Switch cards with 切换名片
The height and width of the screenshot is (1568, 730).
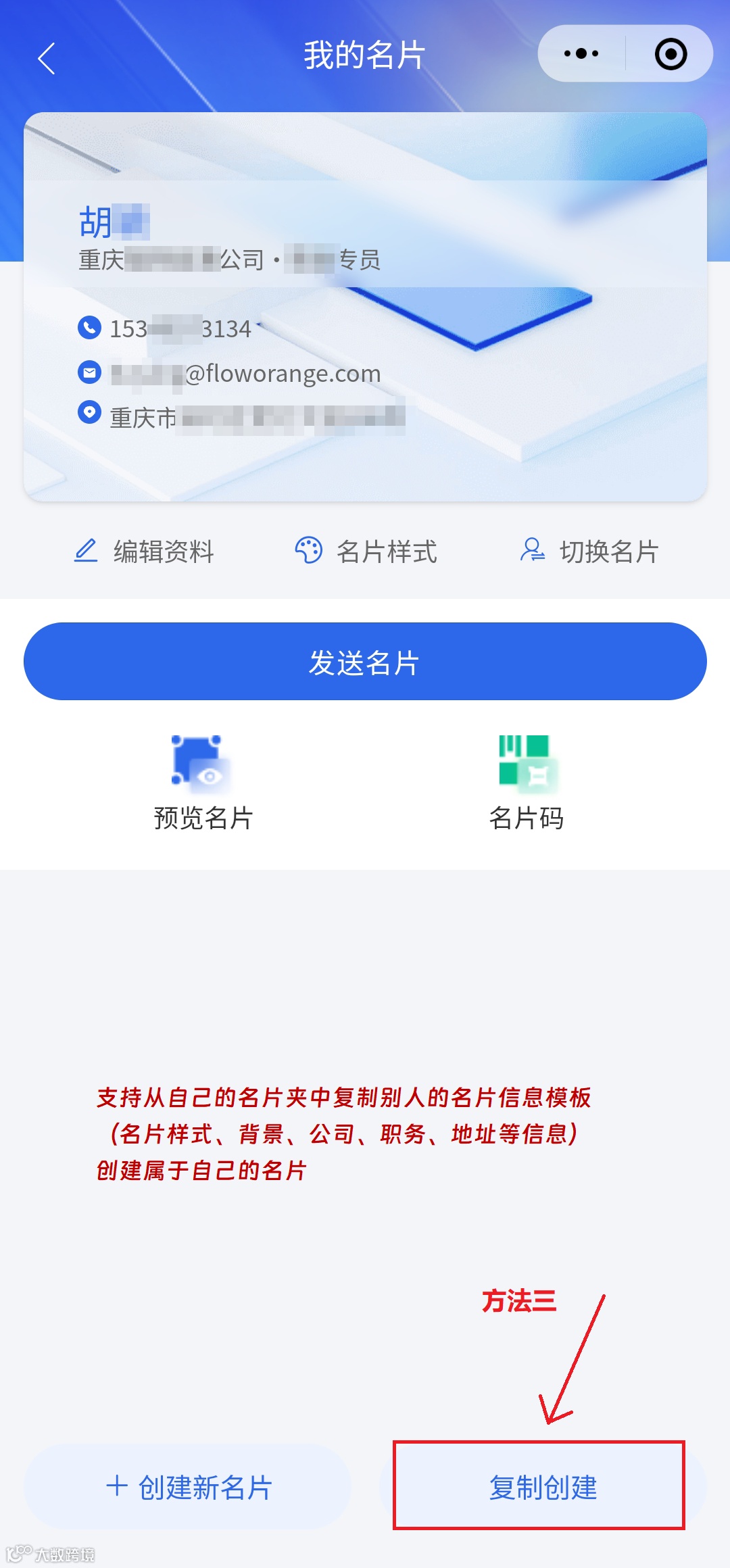click(589, 552)
